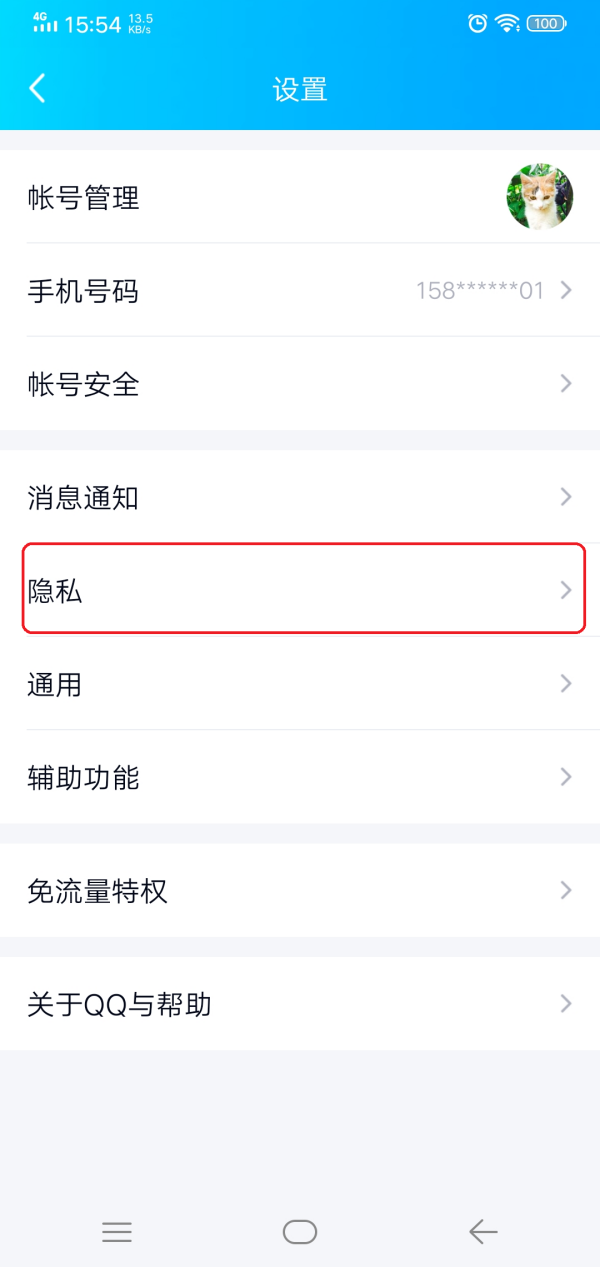The image size is (600, 1267).
Task: Open recent apps from navigation bar
Action: coord(117,1232)
